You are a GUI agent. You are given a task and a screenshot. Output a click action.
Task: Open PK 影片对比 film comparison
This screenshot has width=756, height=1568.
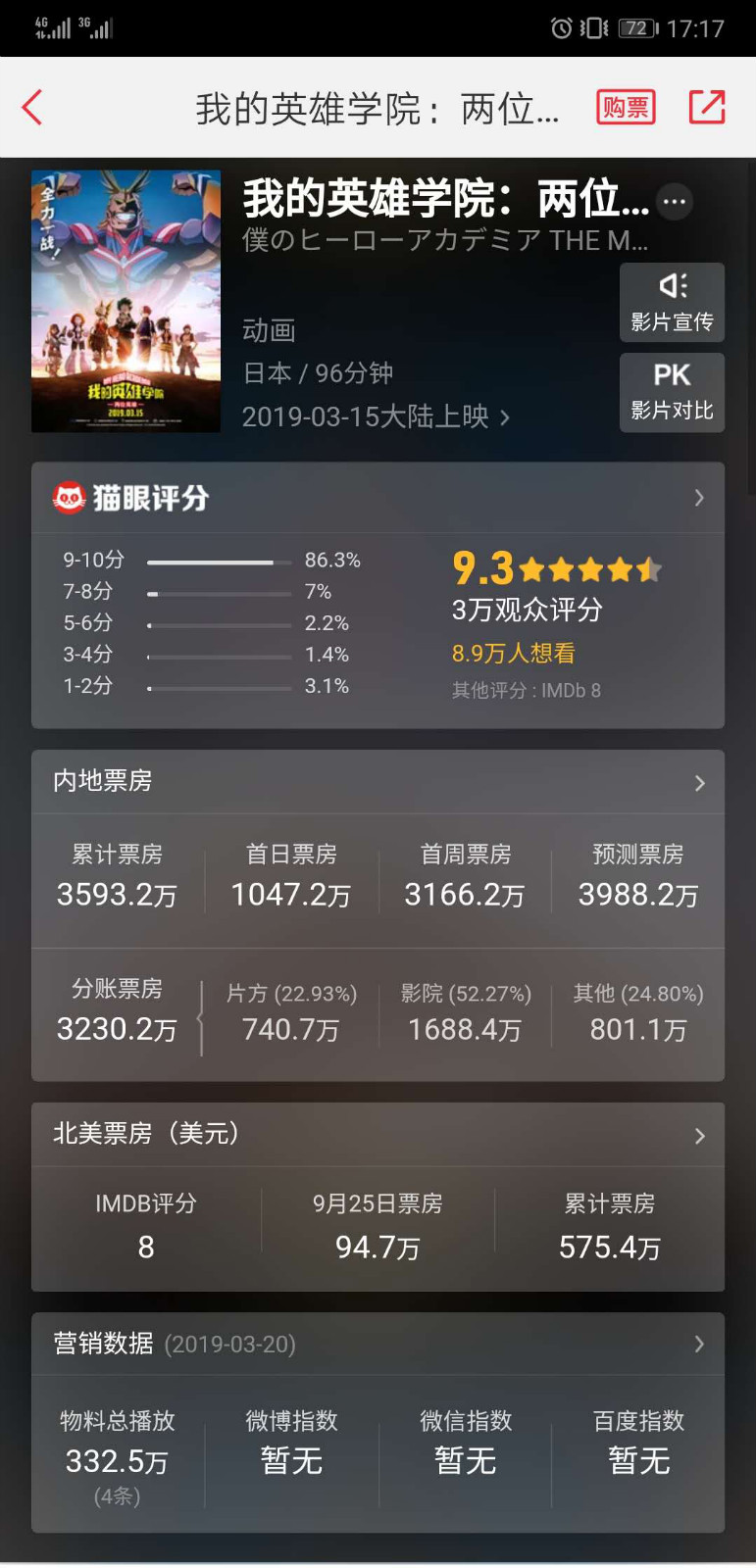coord(672,392)
